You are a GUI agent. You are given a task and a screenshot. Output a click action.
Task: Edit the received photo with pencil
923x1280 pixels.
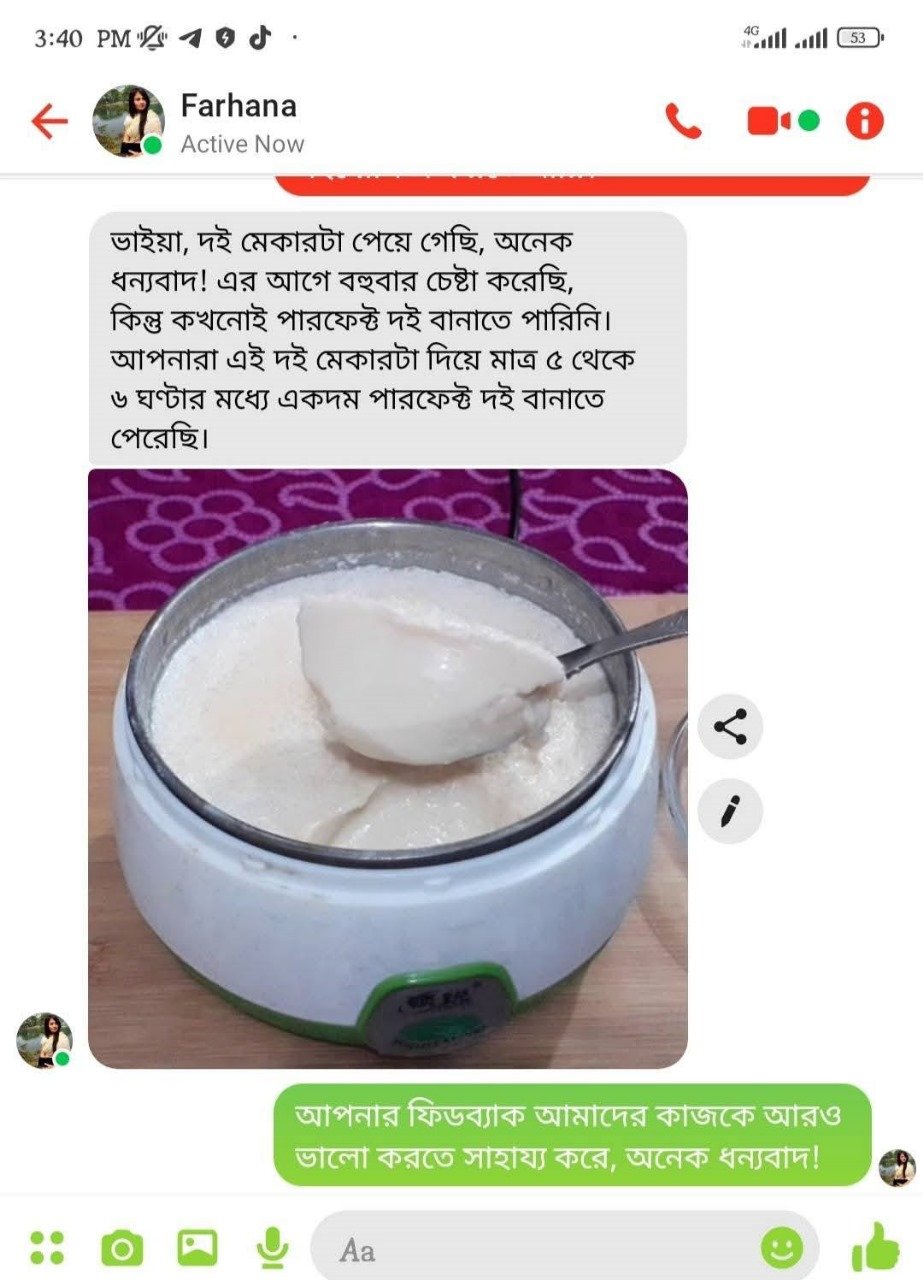click(x=730, y=811)
